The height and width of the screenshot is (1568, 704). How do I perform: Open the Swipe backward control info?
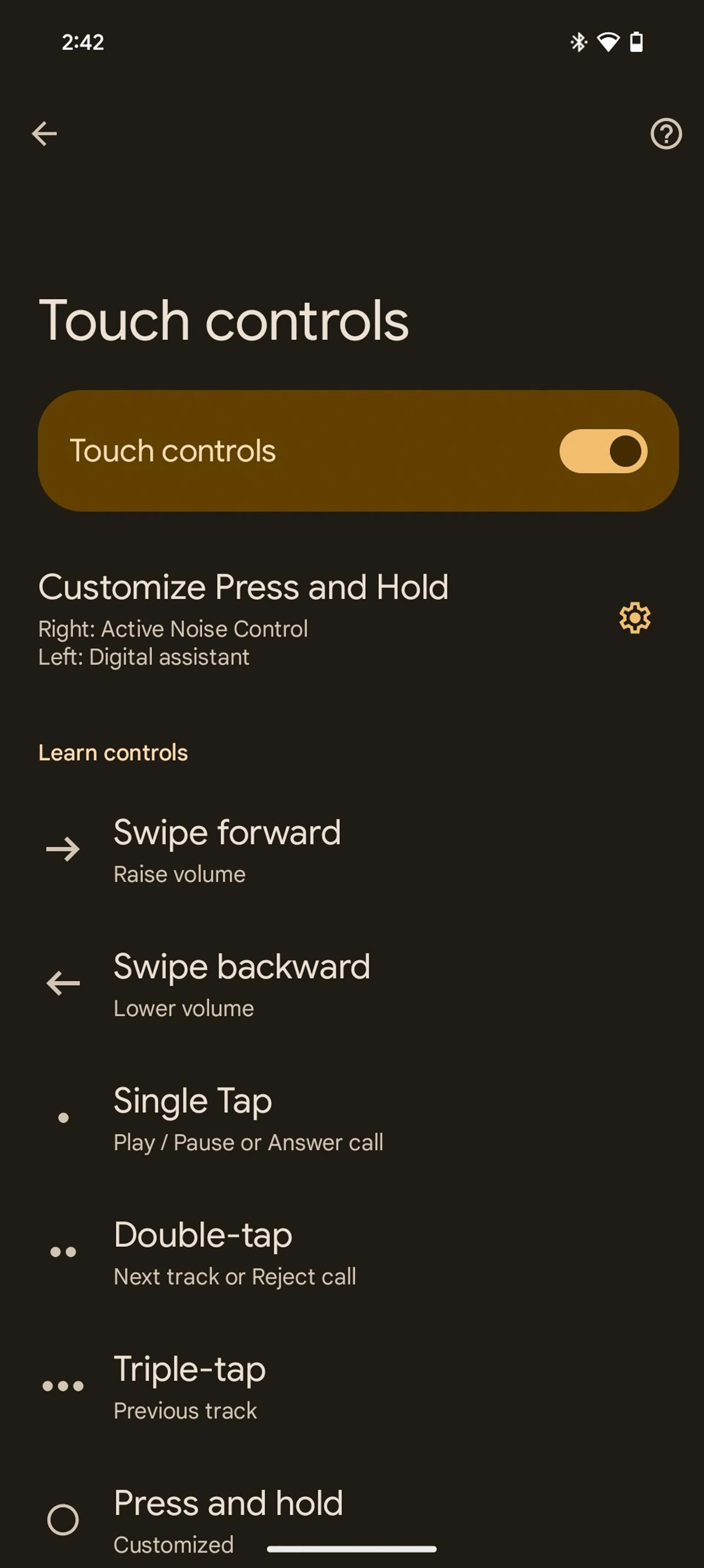click(241, 983)
